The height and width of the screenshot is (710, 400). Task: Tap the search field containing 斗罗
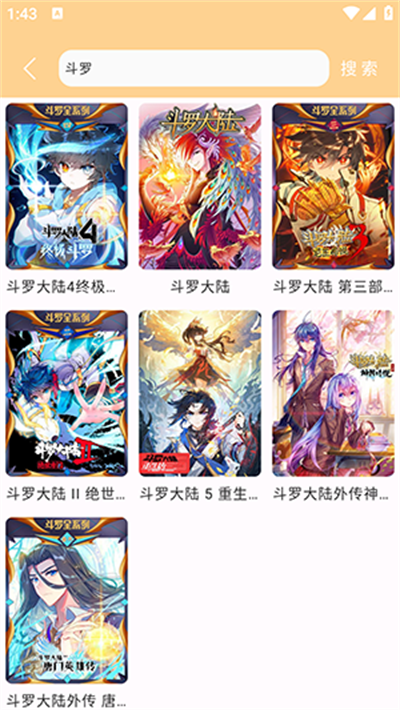(x=194, y=68)
